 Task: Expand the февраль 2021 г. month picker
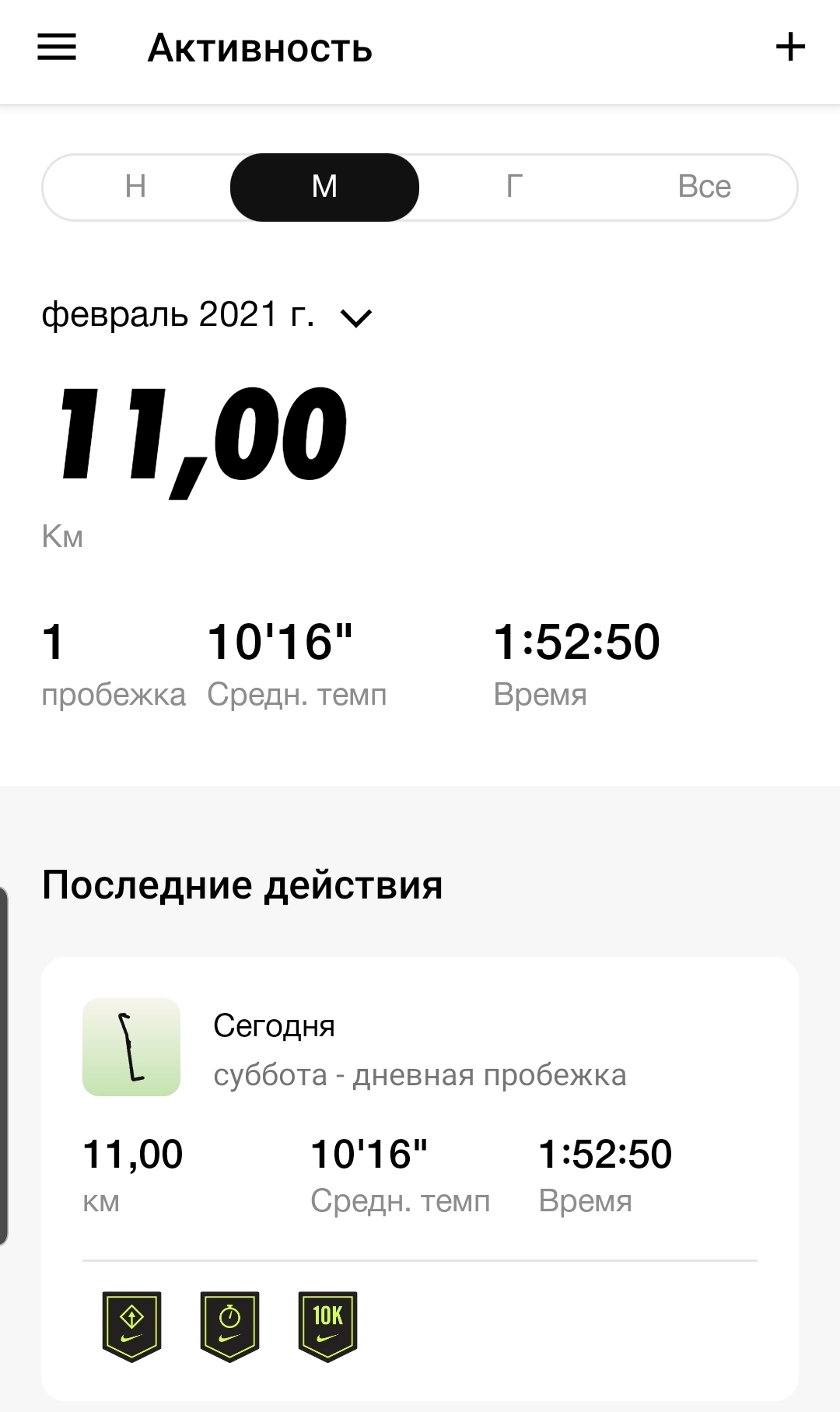click(x=207, y=316)
